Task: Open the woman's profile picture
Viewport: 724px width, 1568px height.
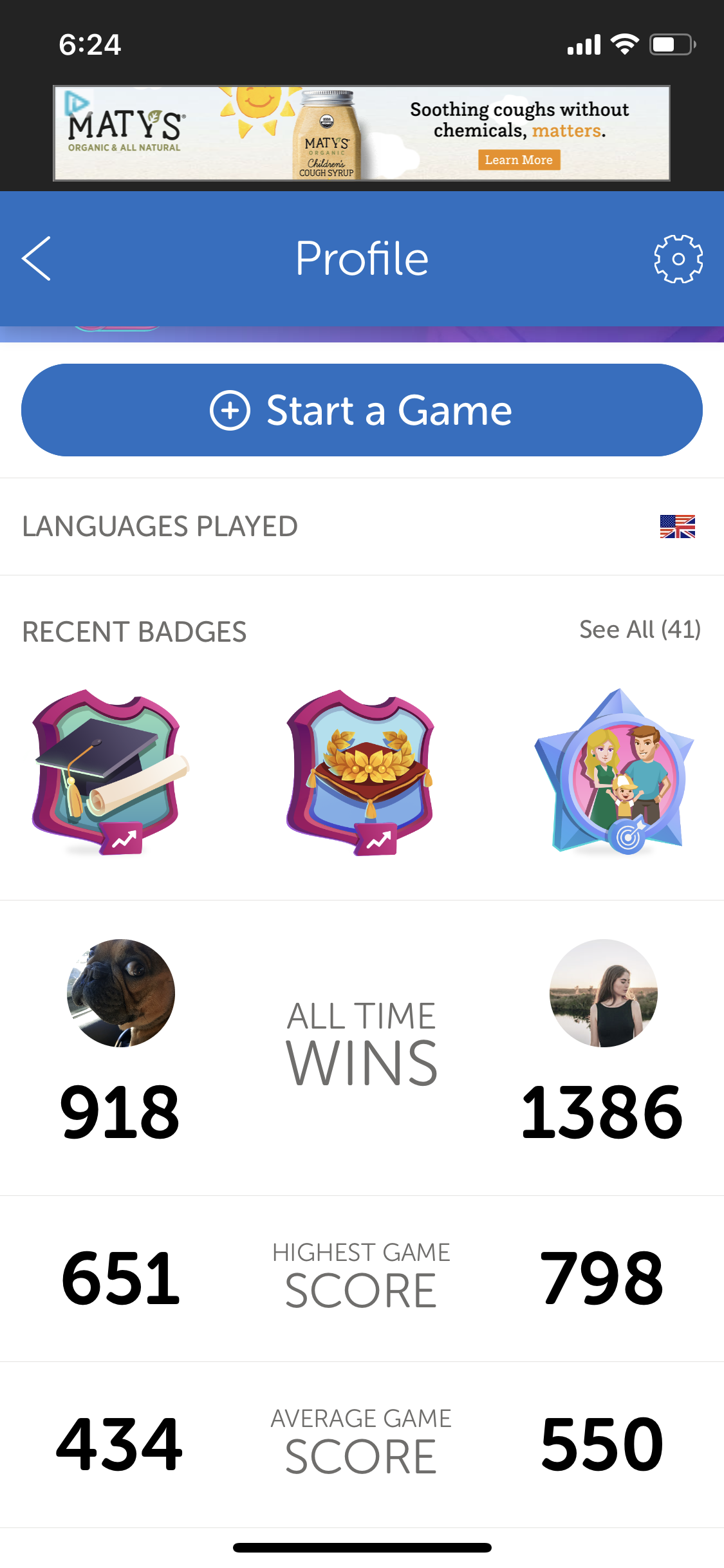Action: coord(603,993)
